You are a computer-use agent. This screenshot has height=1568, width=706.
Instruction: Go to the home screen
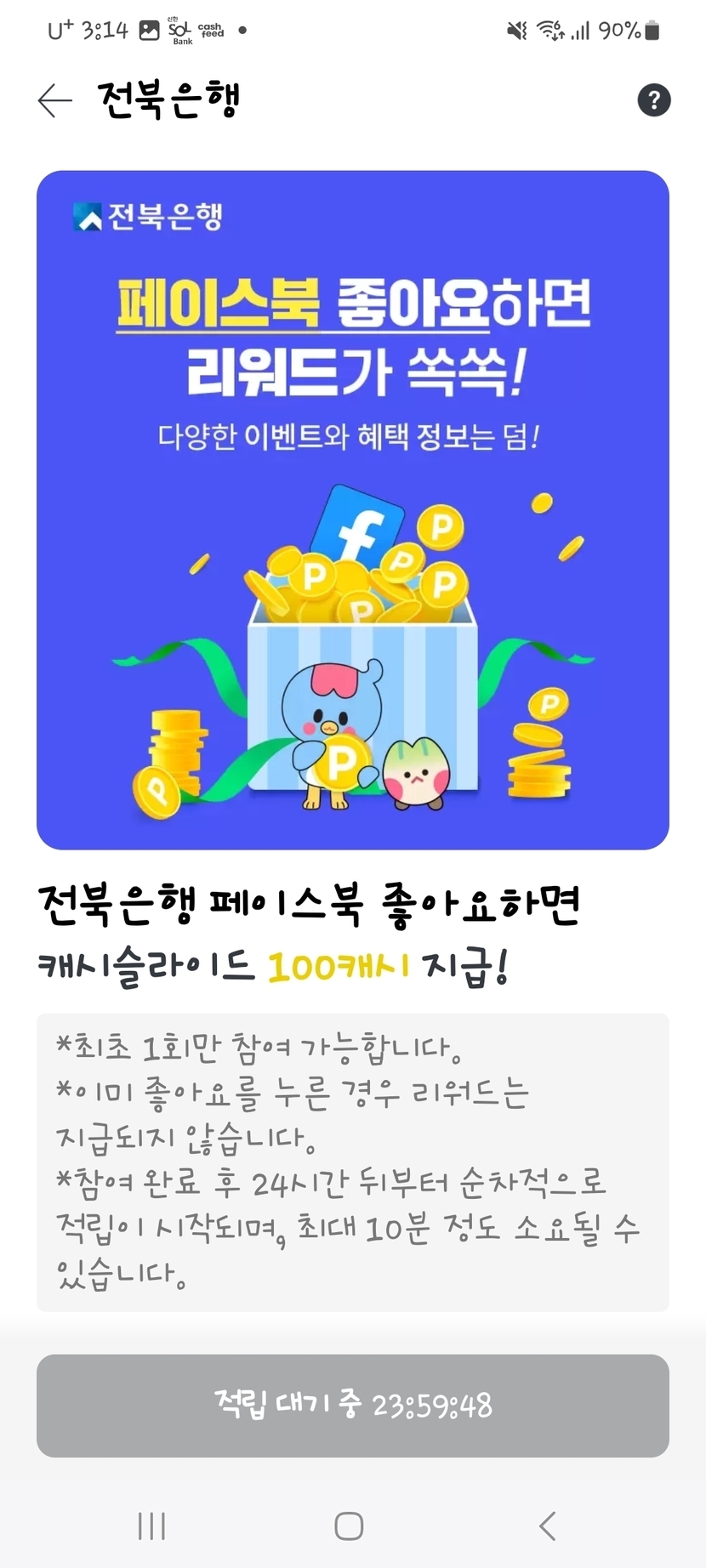(349, 1526)
